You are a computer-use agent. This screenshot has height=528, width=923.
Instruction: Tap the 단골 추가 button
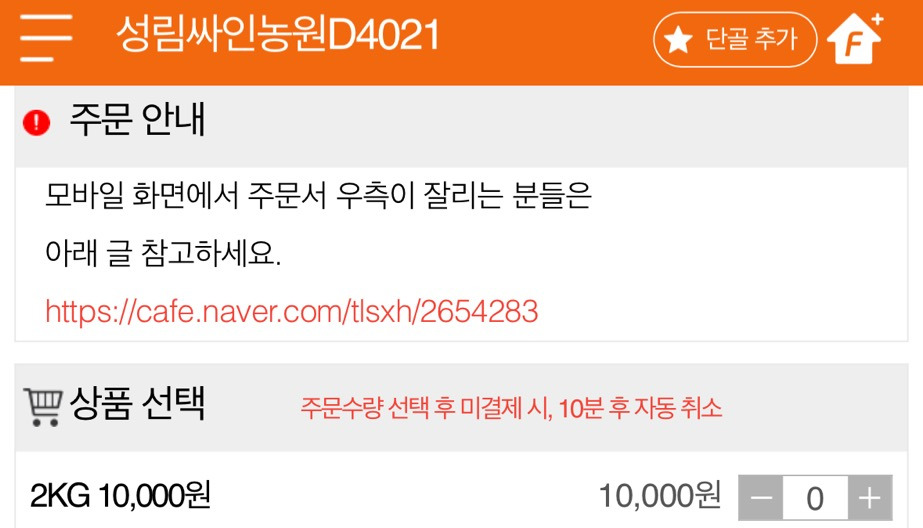point(735,39)
